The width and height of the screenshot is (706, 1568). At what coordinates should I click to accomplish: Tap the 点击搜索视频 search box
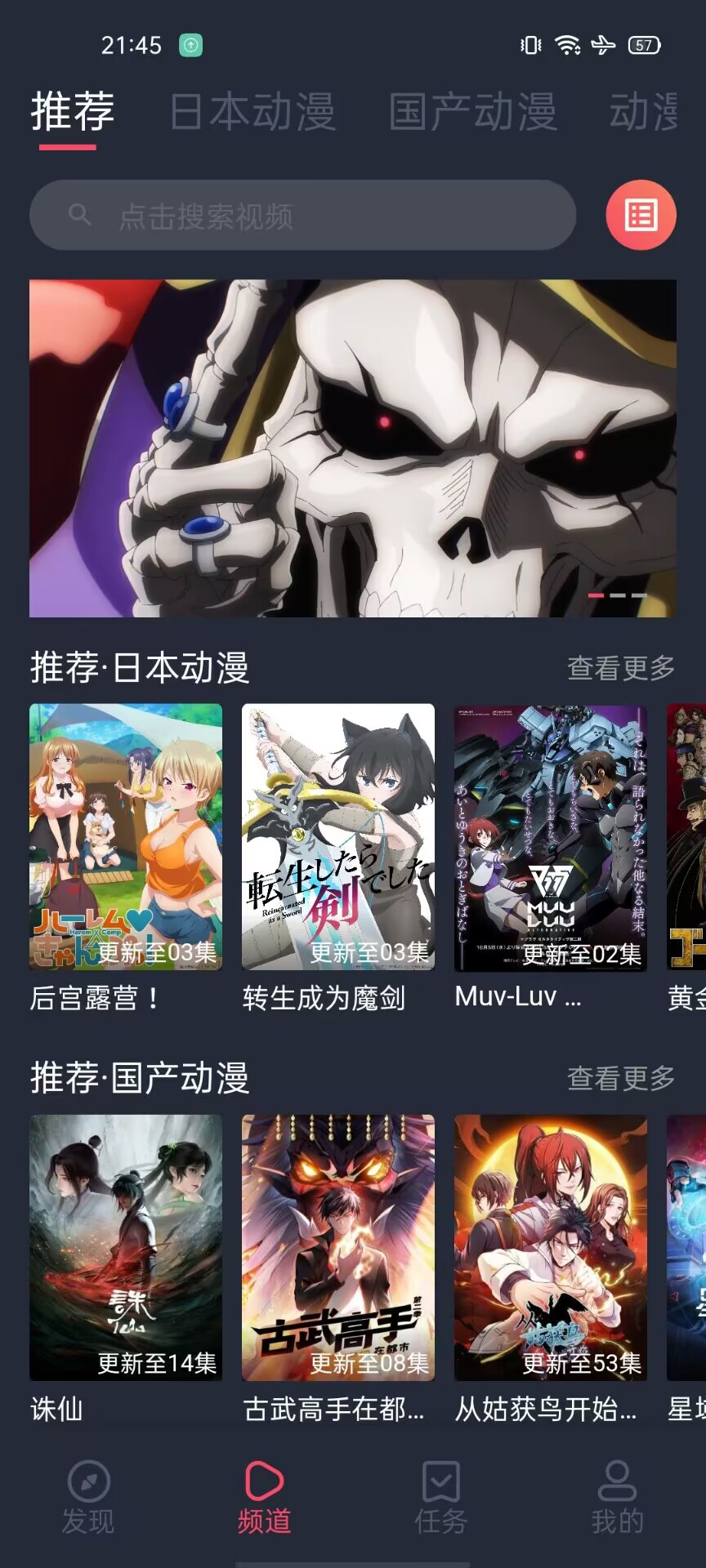[x=302, y=216]
